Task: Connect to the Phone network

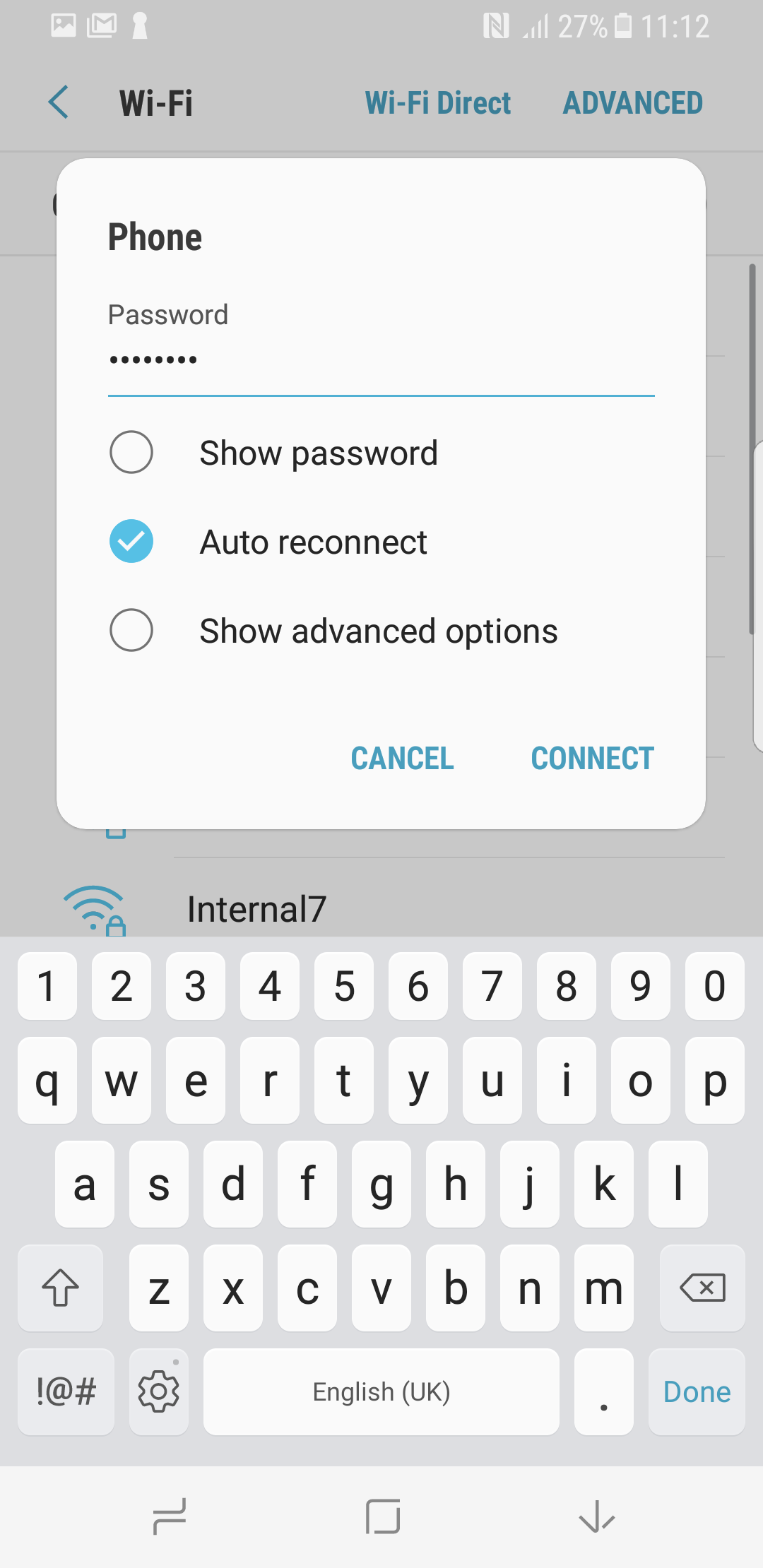Action: pos(593,759)
